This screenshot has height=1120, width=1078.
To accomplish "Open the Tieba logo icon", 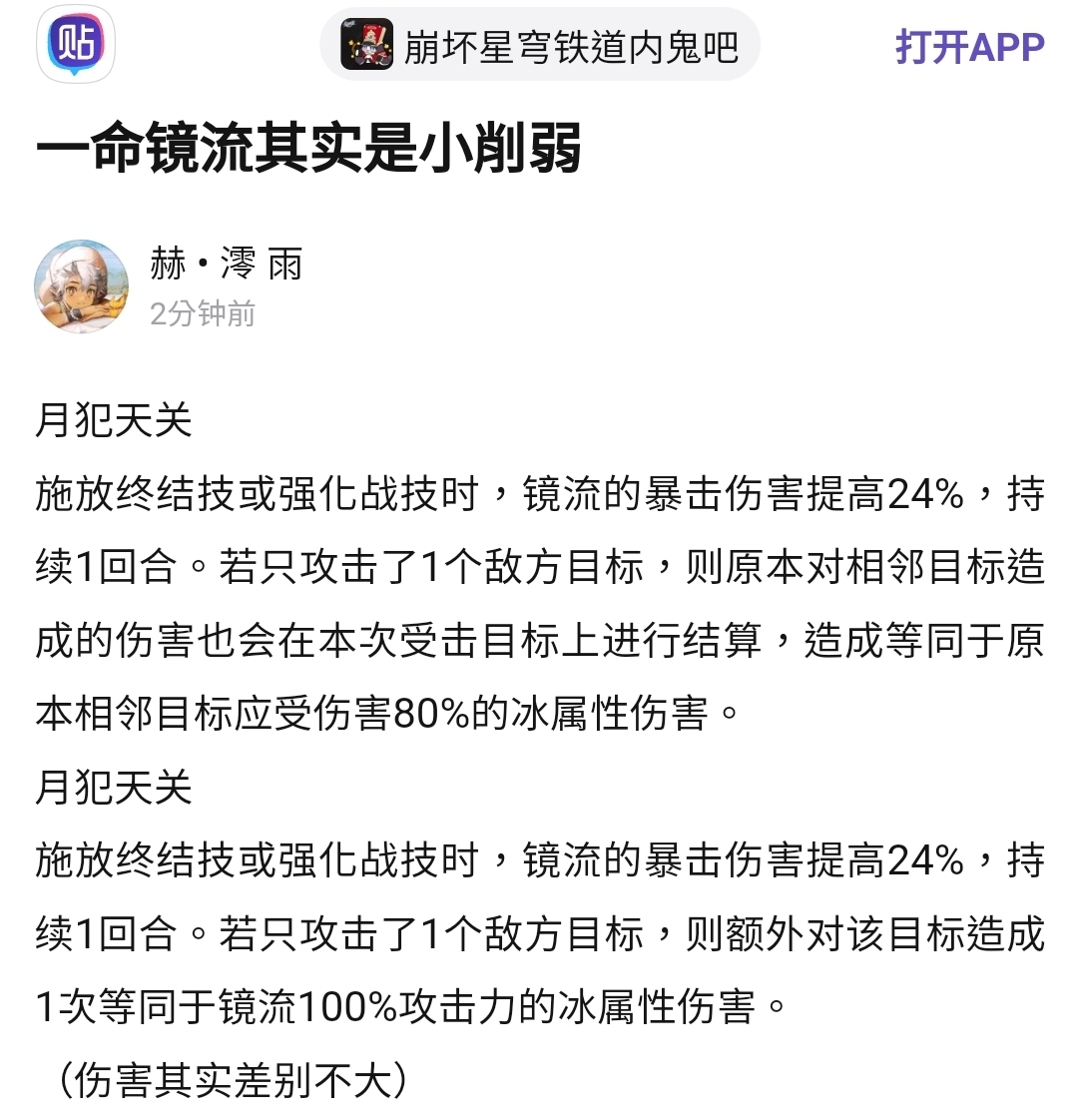I will [x=76, y=45].
